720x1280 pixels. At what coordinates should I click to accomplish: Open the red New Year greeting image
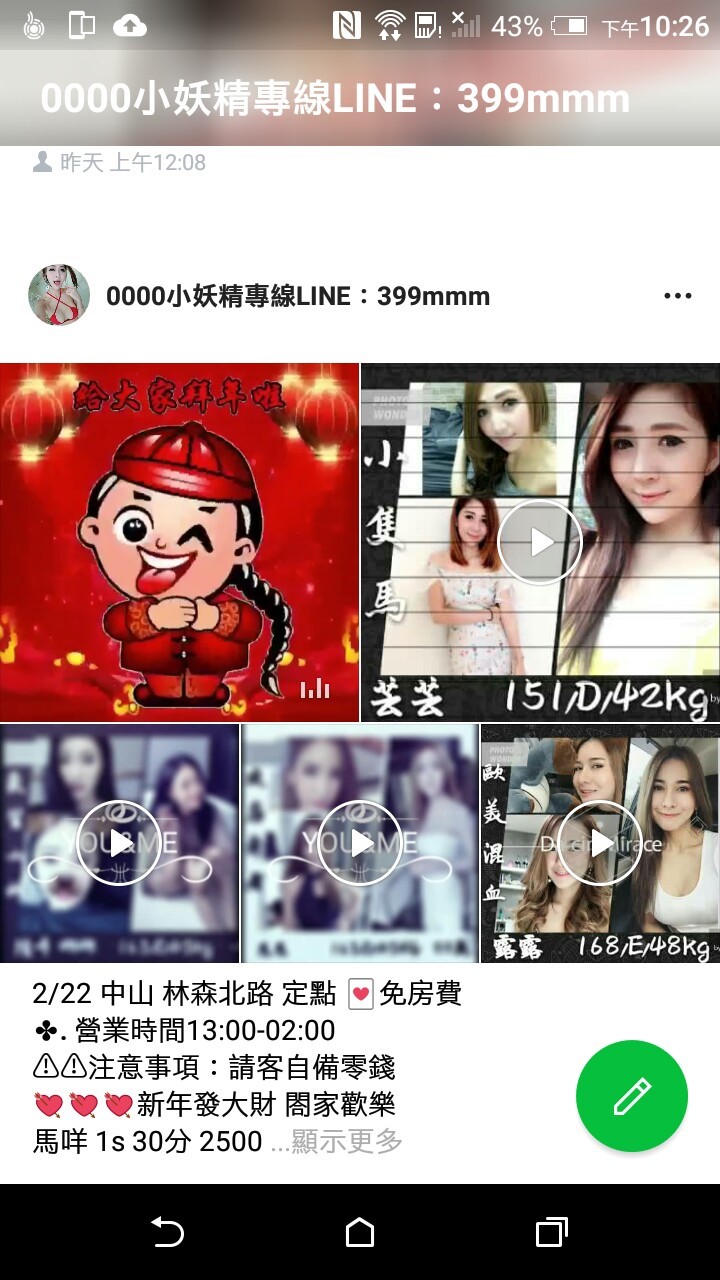[180, 542]
